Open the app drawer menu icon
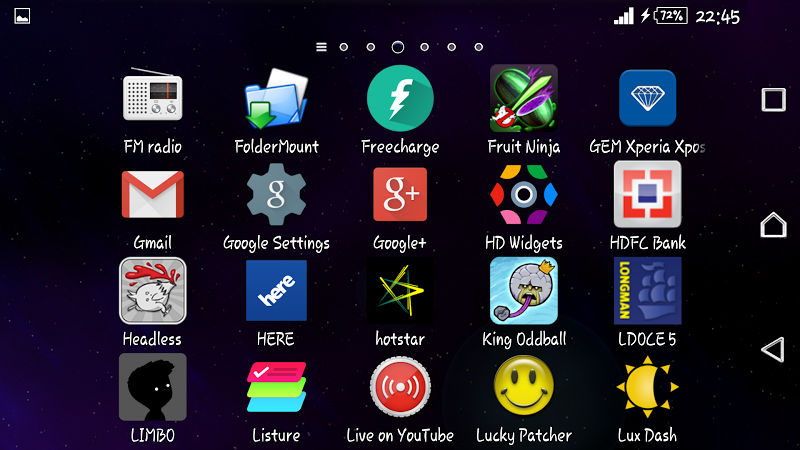 coord(321,46)
